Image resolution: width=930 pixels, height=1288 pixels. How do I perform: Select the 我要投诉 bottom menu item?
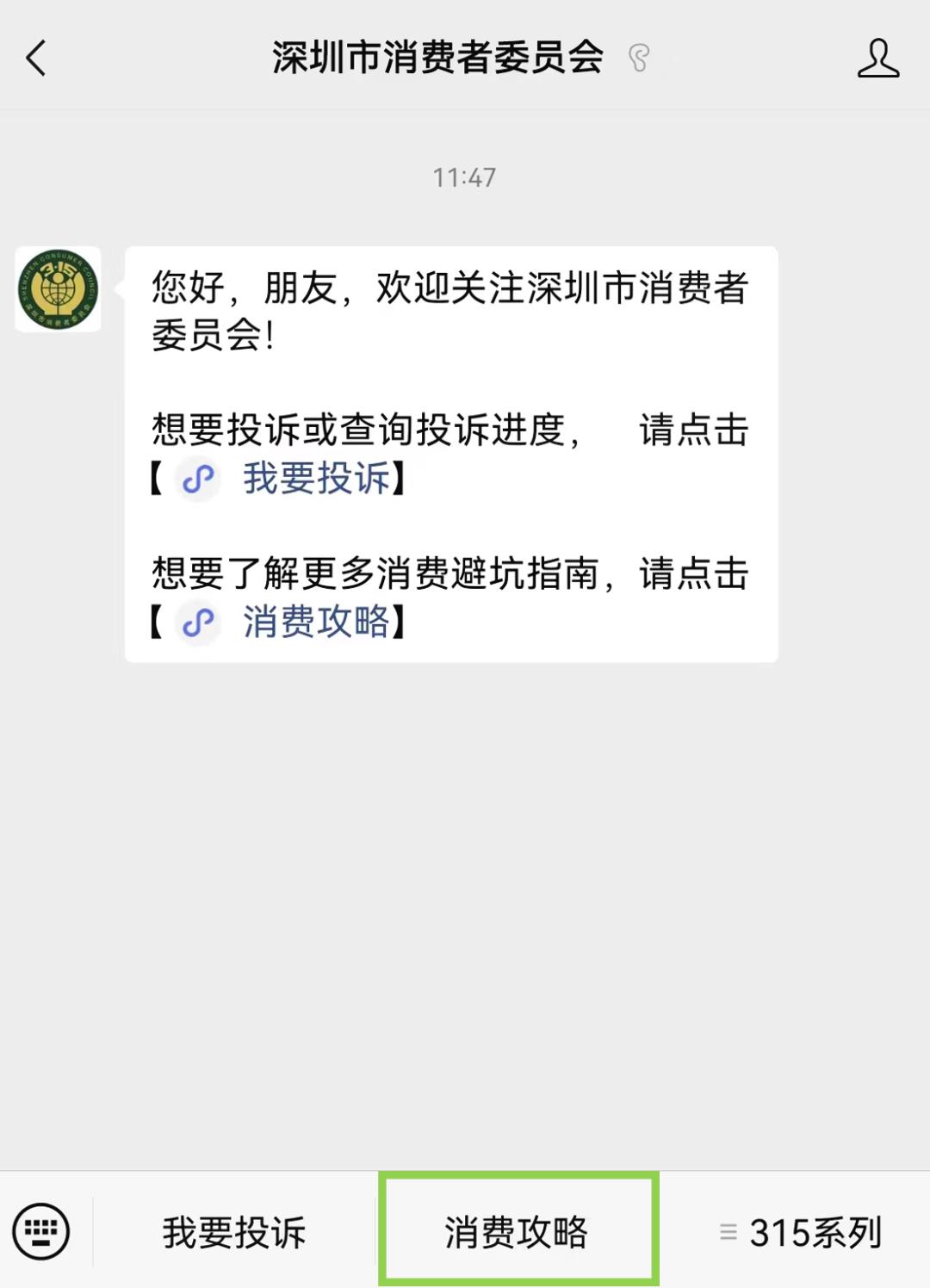pos(234,1232)
